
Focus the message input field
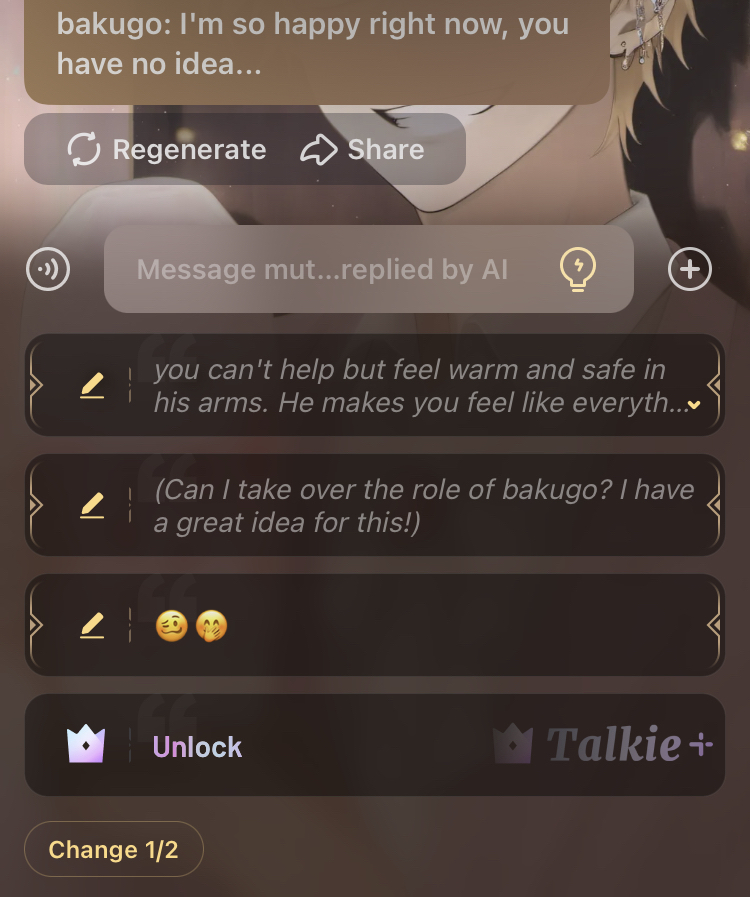[x=322, y=269]
